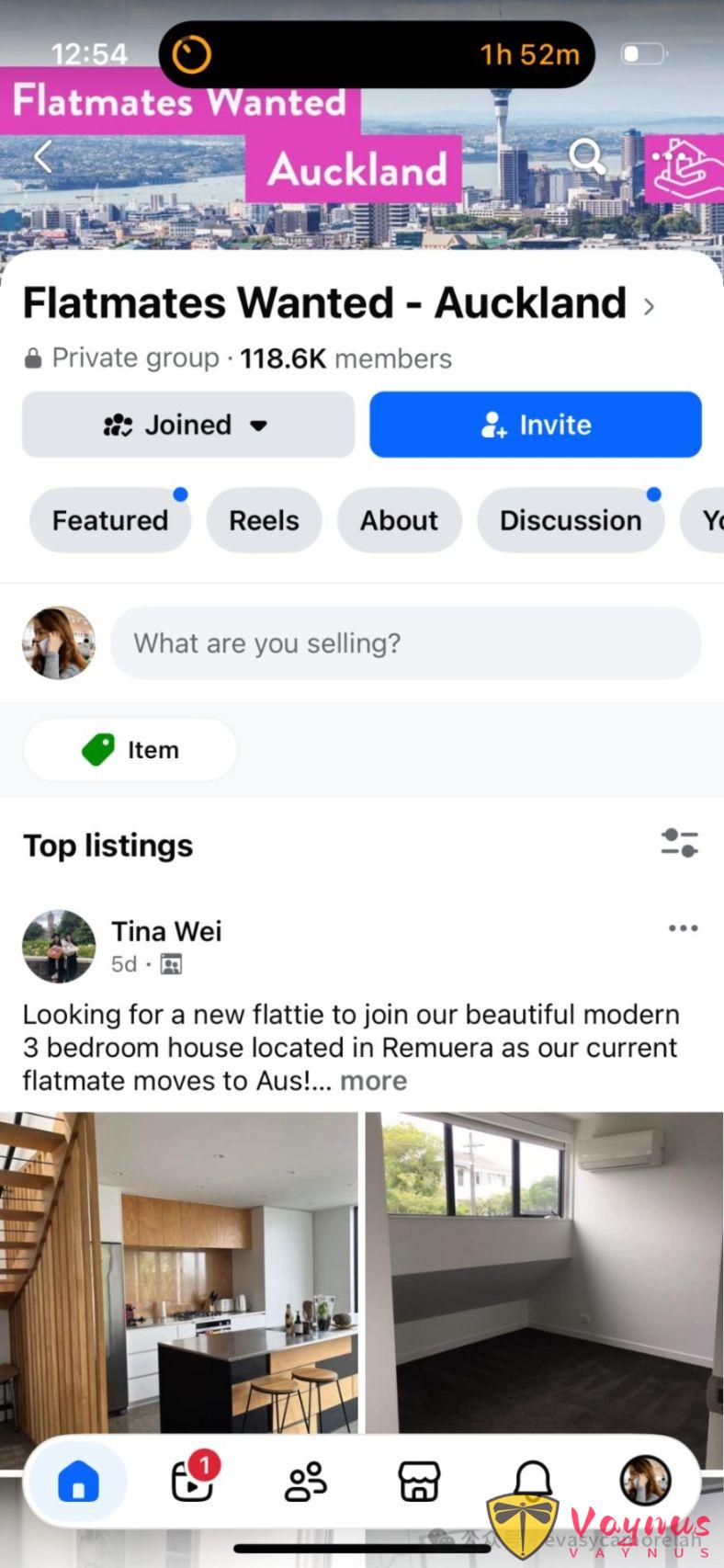Open the About tab
Viewport: 724px width, 1568px height.
coord(399,520)
